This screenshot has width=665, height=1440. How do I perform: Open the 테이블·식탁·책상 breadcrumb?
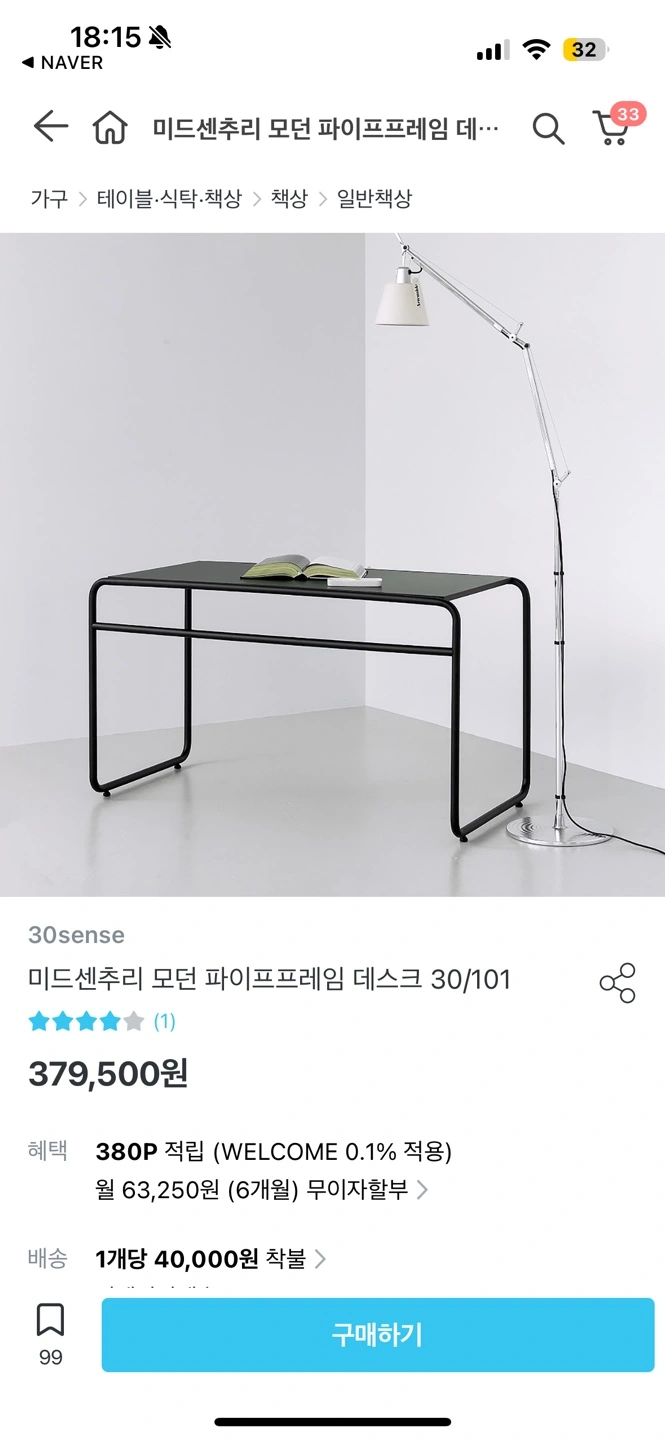click(169, 199)
